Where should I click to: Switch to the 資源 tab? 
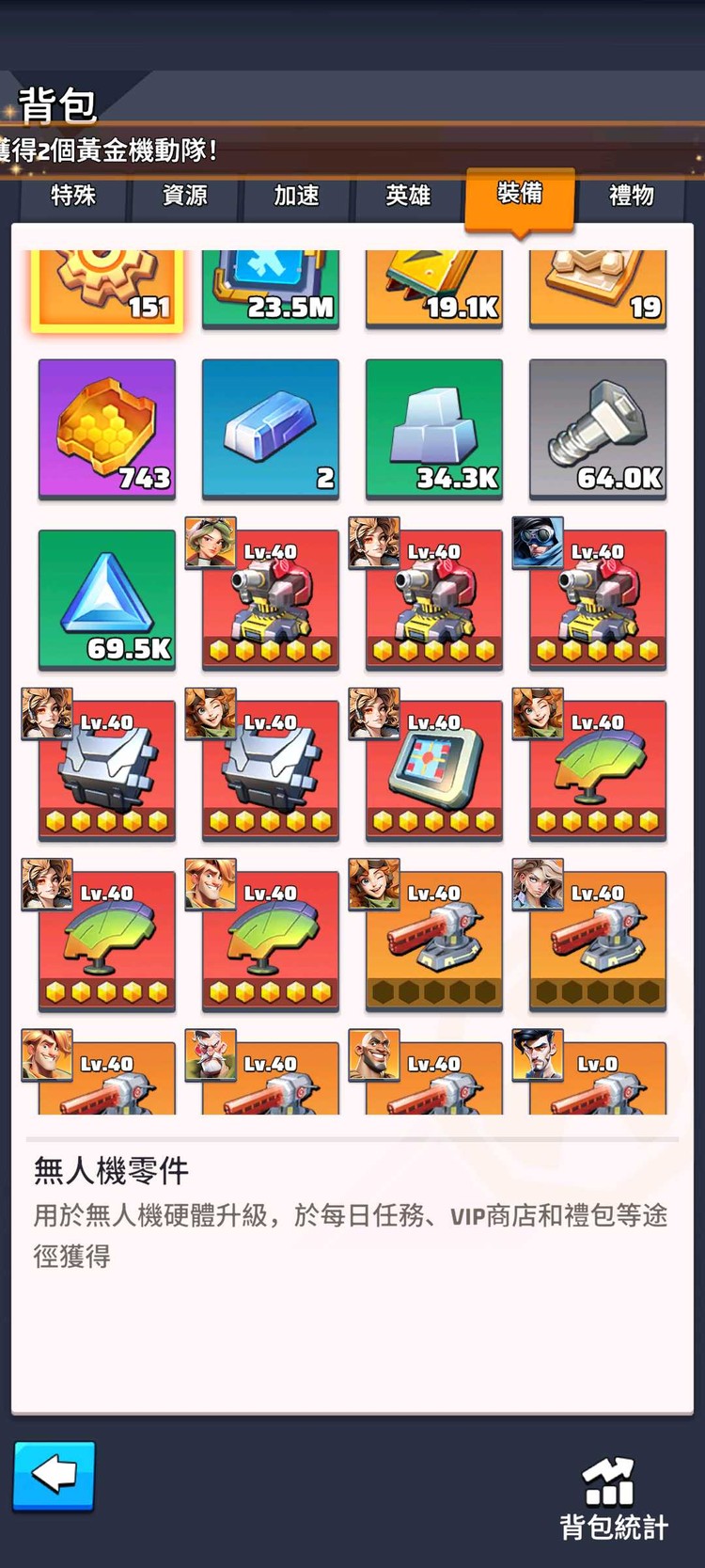185,196
